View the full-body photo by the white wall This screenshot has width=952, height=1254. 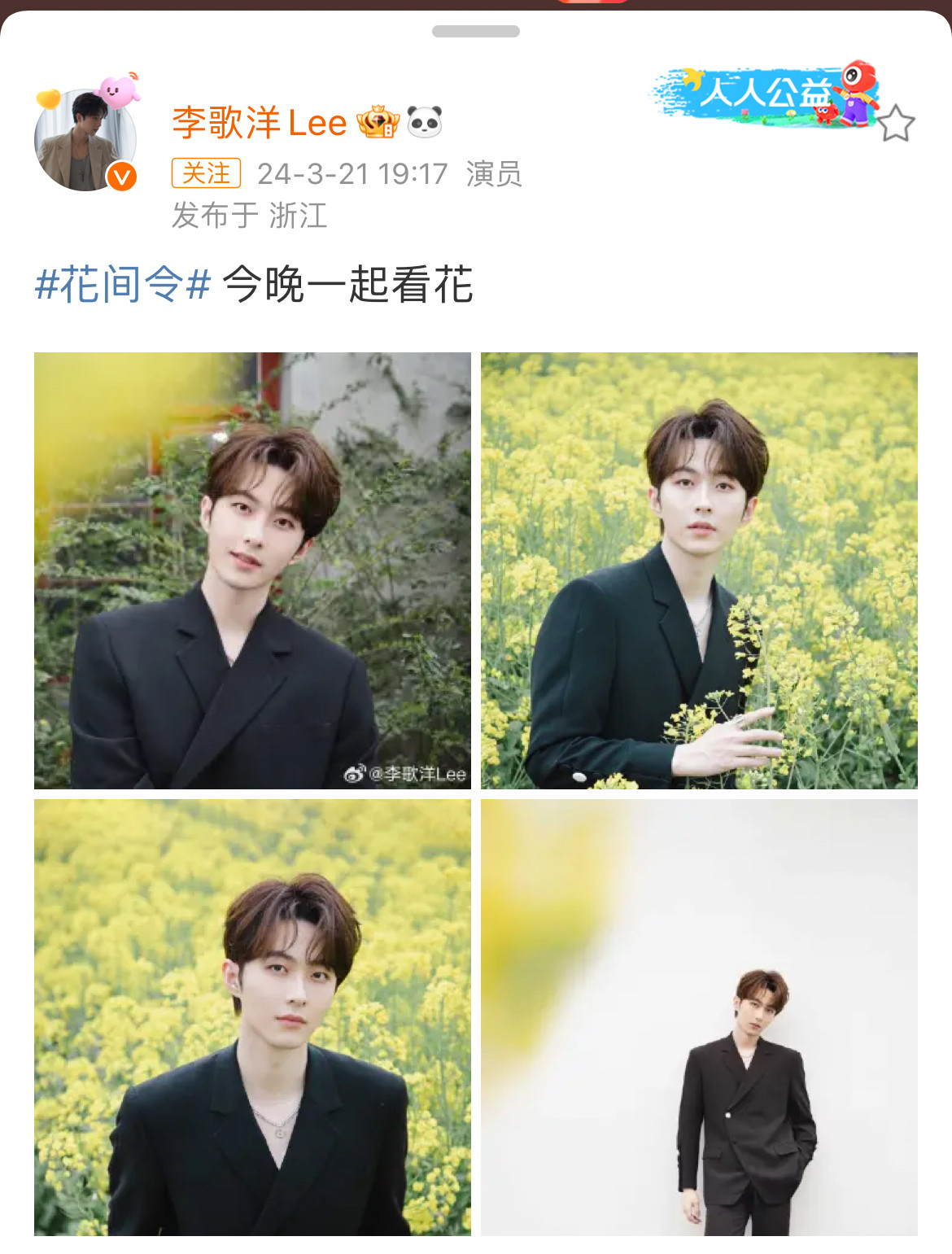[699, 1017]
